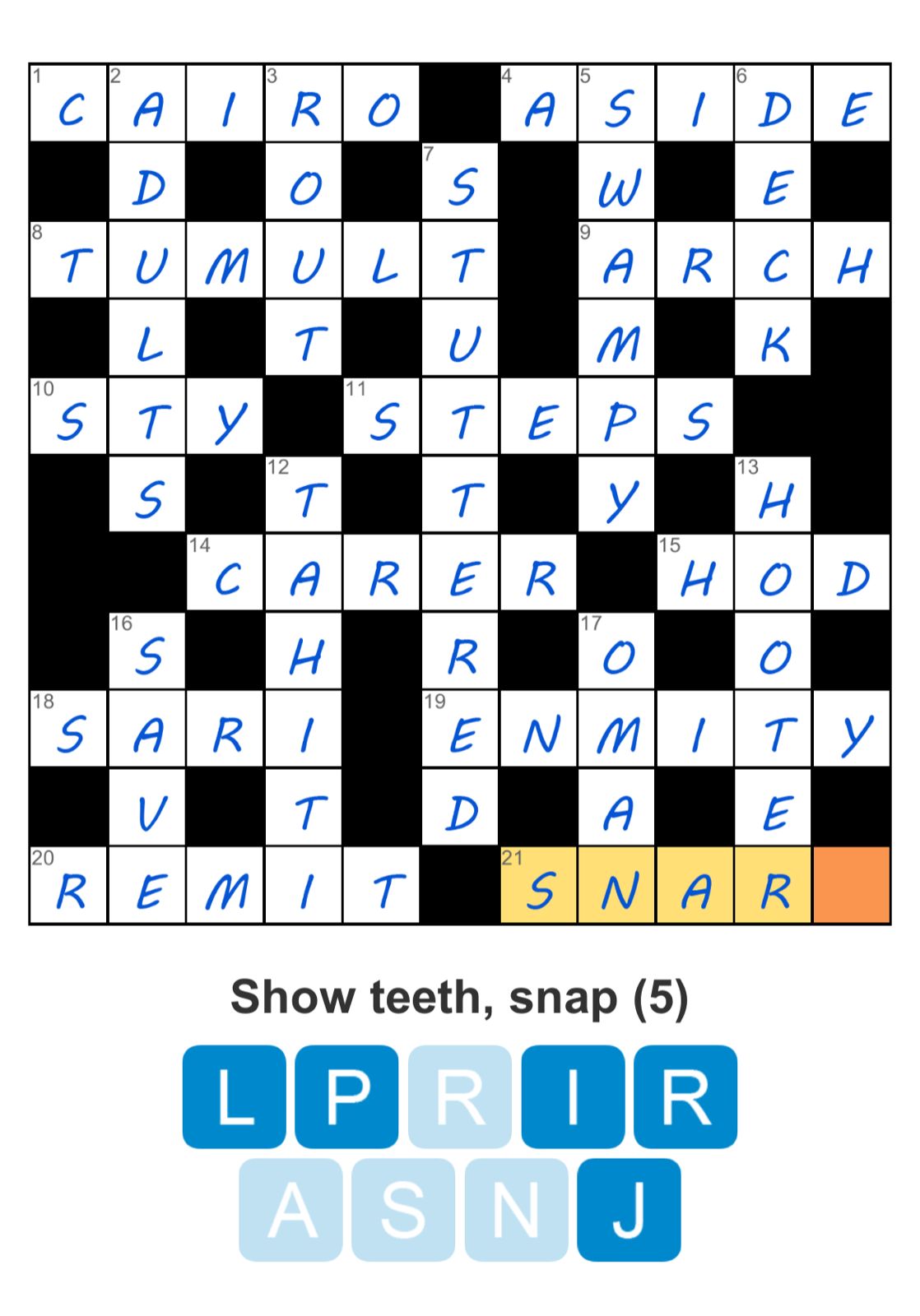Choose grid cell numbered 19
This screenshot has height=1316, width=920.
point(460,730)
